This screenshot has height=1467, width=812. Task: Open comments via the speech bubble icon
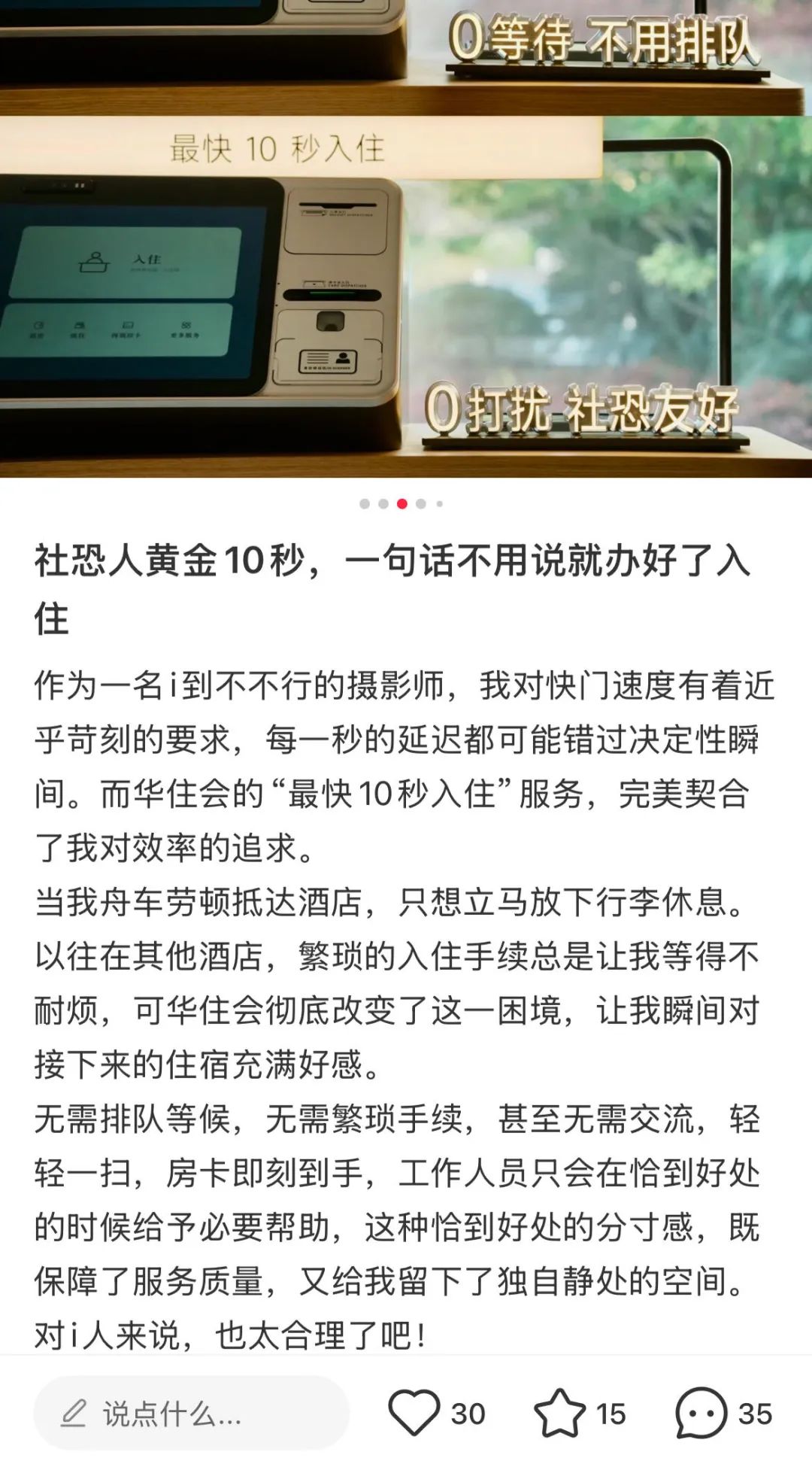click(701, 1413)
